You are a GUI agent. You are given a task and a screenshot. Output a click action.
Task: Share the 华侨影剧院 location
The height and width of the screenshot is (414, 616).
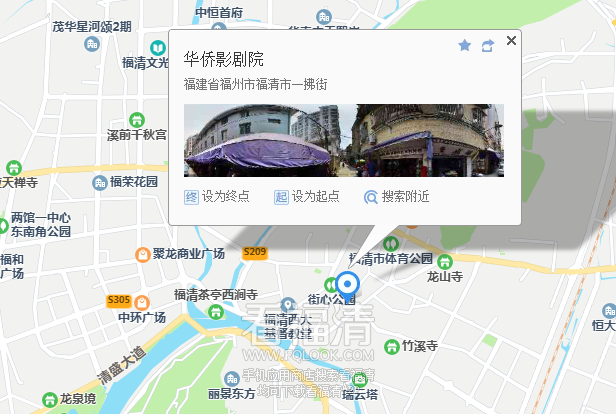coord(488,45)
